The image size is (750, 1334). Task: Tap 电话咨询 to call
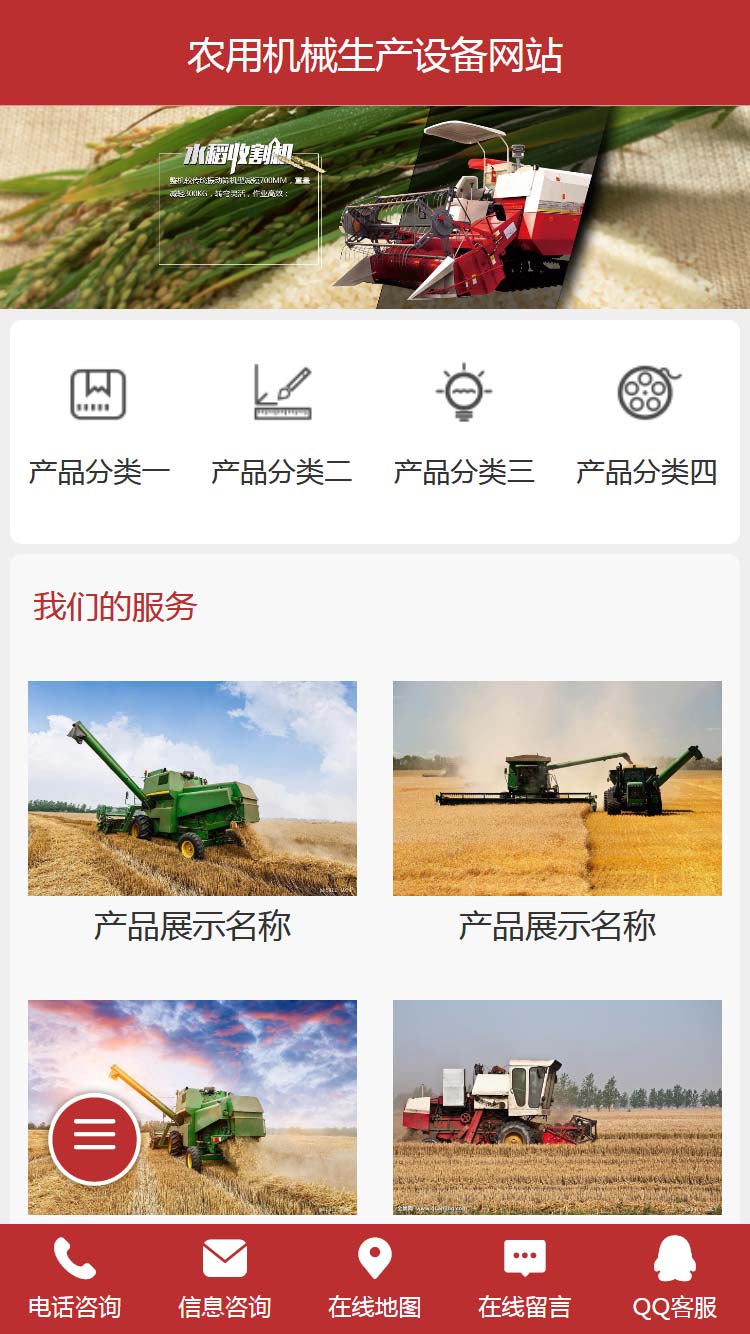click(x=75, y=1278)
